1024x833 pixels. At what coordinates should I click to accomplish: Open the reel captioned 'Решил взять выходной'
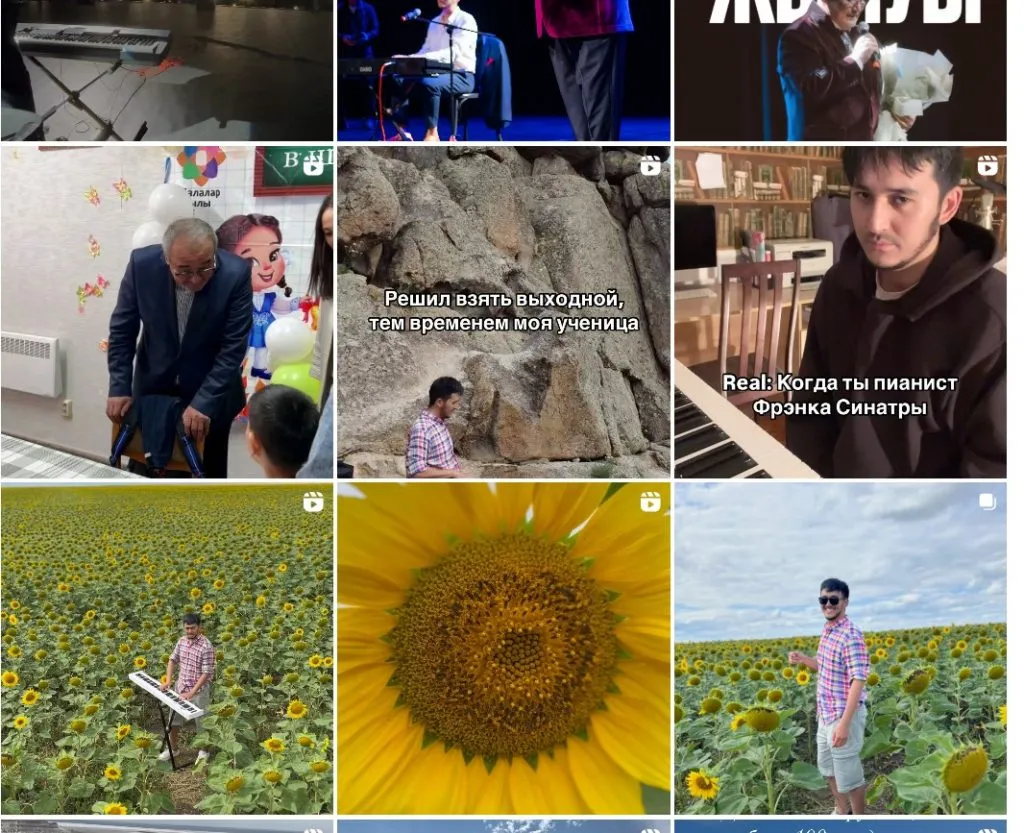pos(503,312)
